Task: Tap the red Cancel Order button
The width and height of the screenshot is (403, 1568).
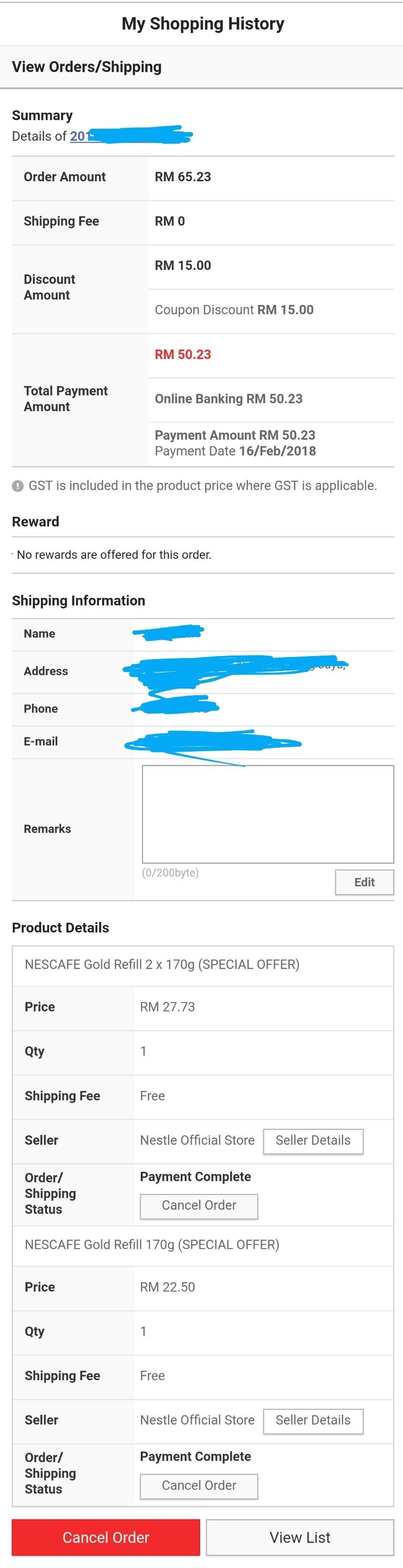Action: tap(106, 1537)
